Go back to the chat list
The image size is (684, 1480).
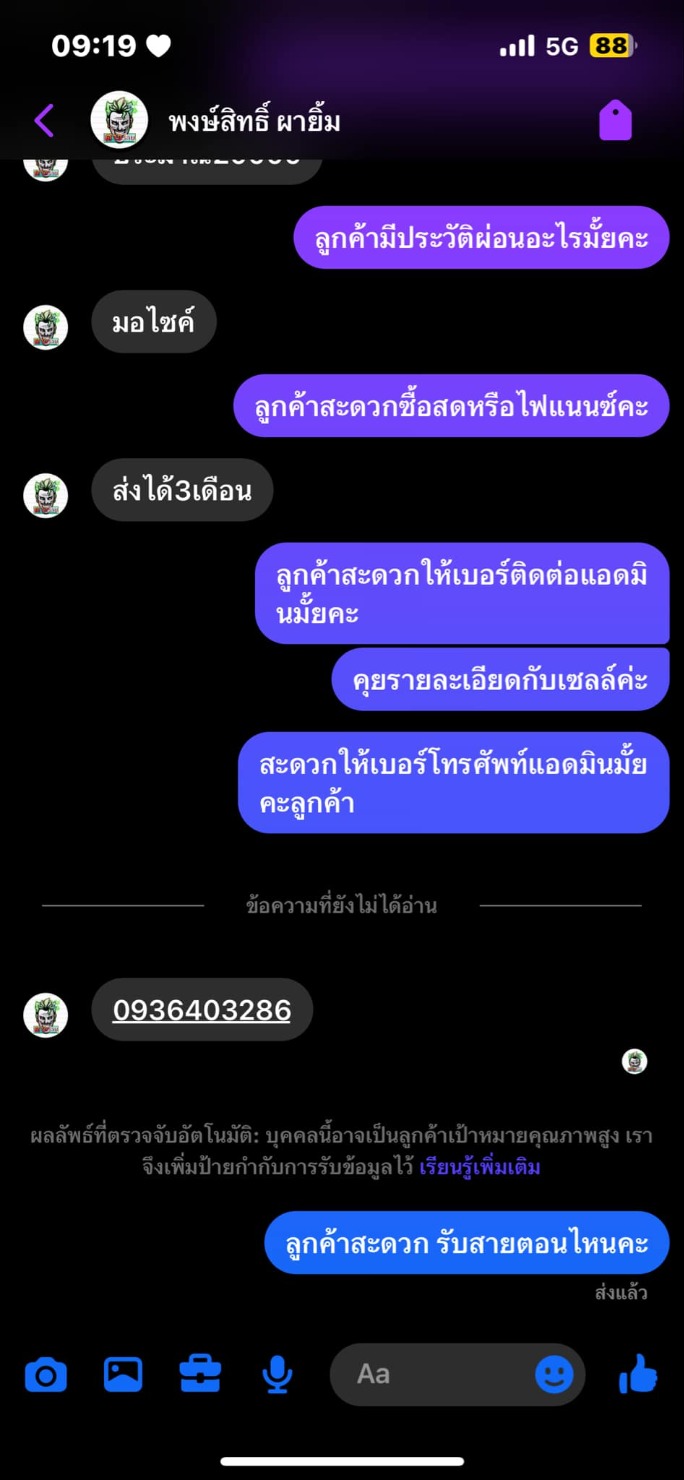43,121
